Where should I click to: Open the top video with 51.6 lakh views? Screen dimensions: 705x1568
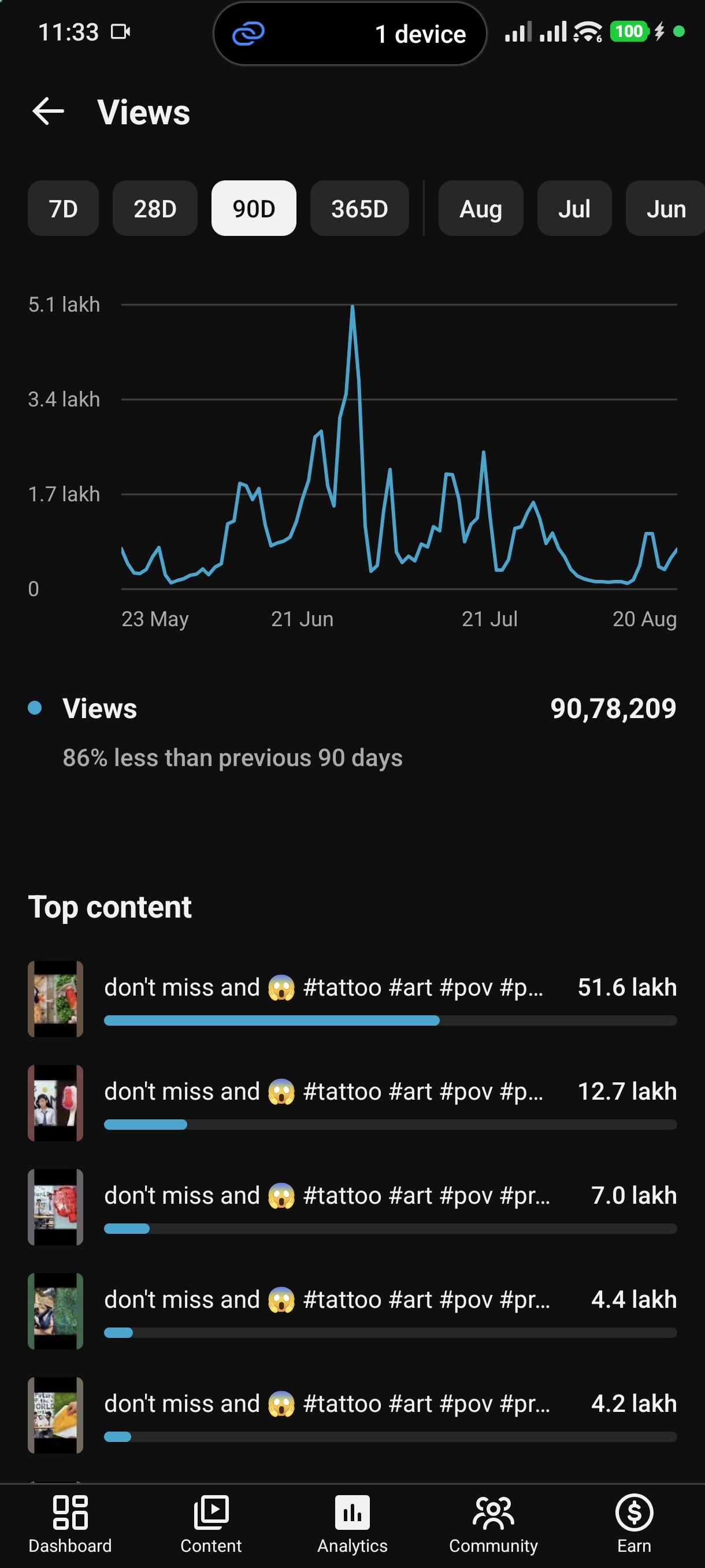coord(352,999)
